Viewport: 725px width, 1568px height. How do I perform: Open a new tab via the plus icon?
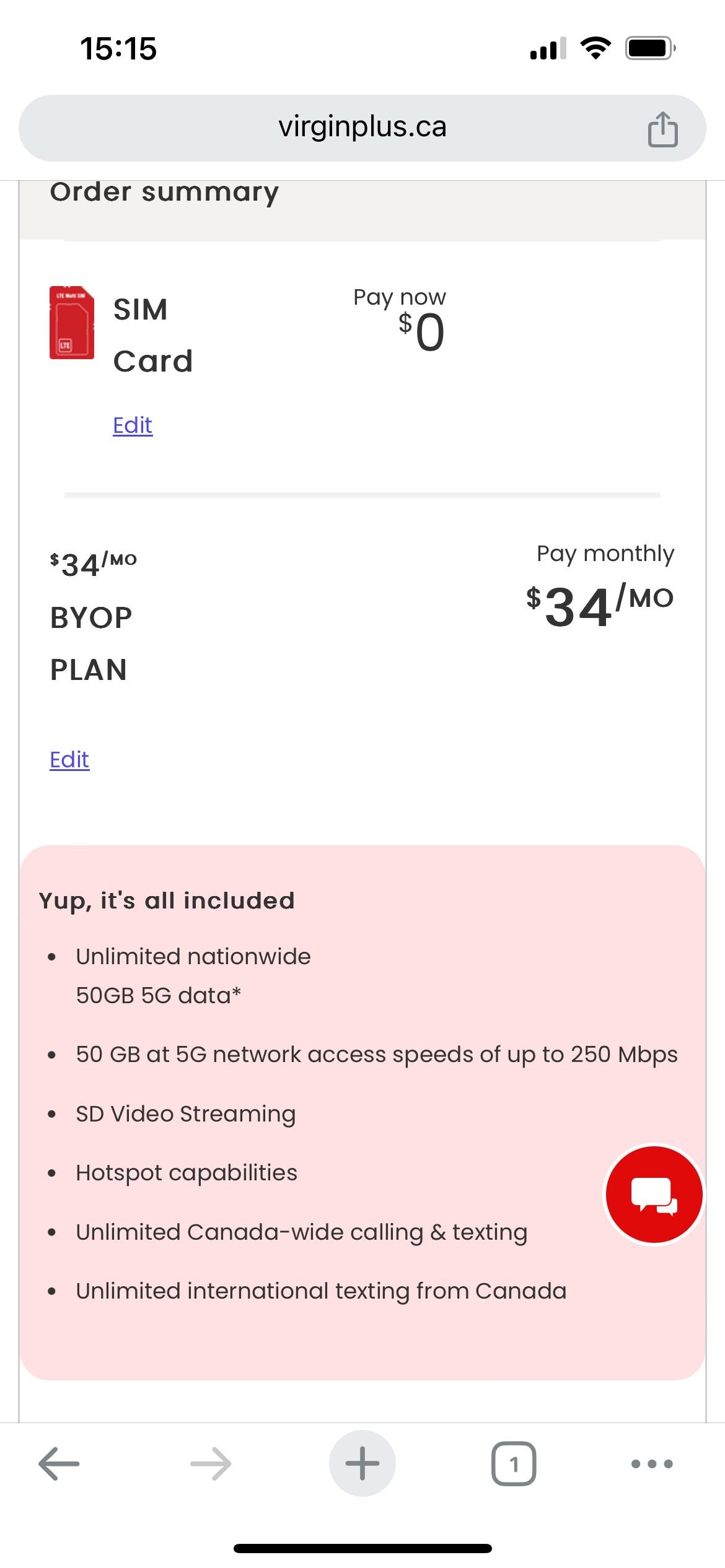point(362,1463)
